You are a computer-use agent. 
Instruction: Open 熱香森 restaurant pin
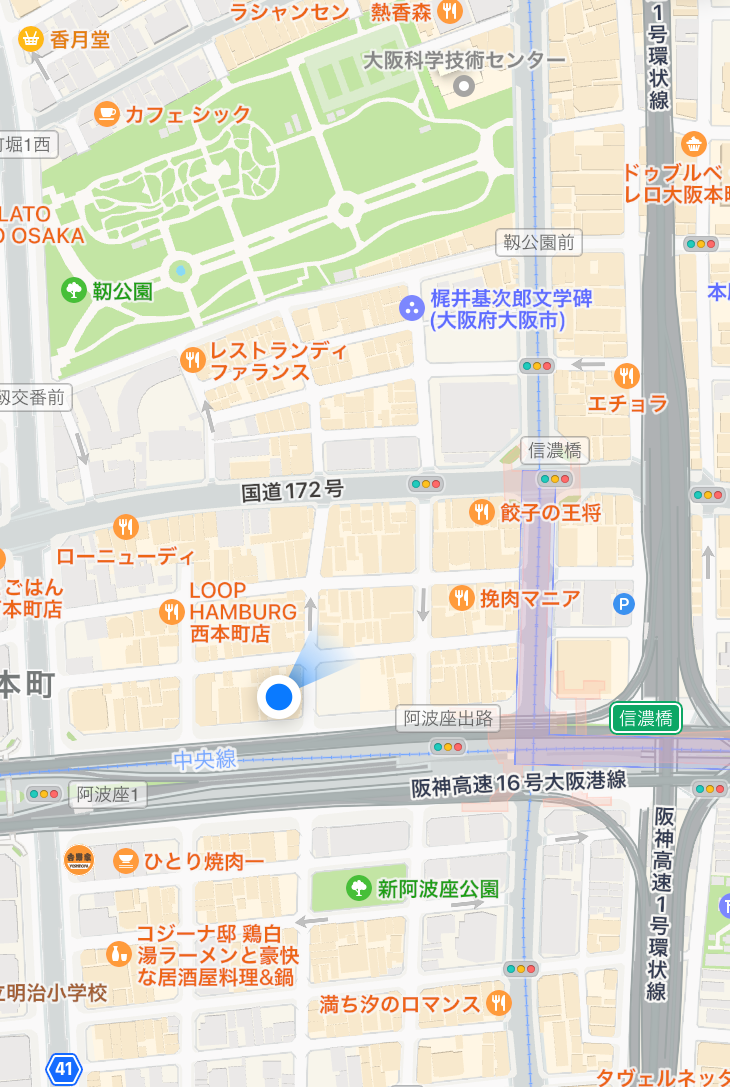[x=450, y=12]
